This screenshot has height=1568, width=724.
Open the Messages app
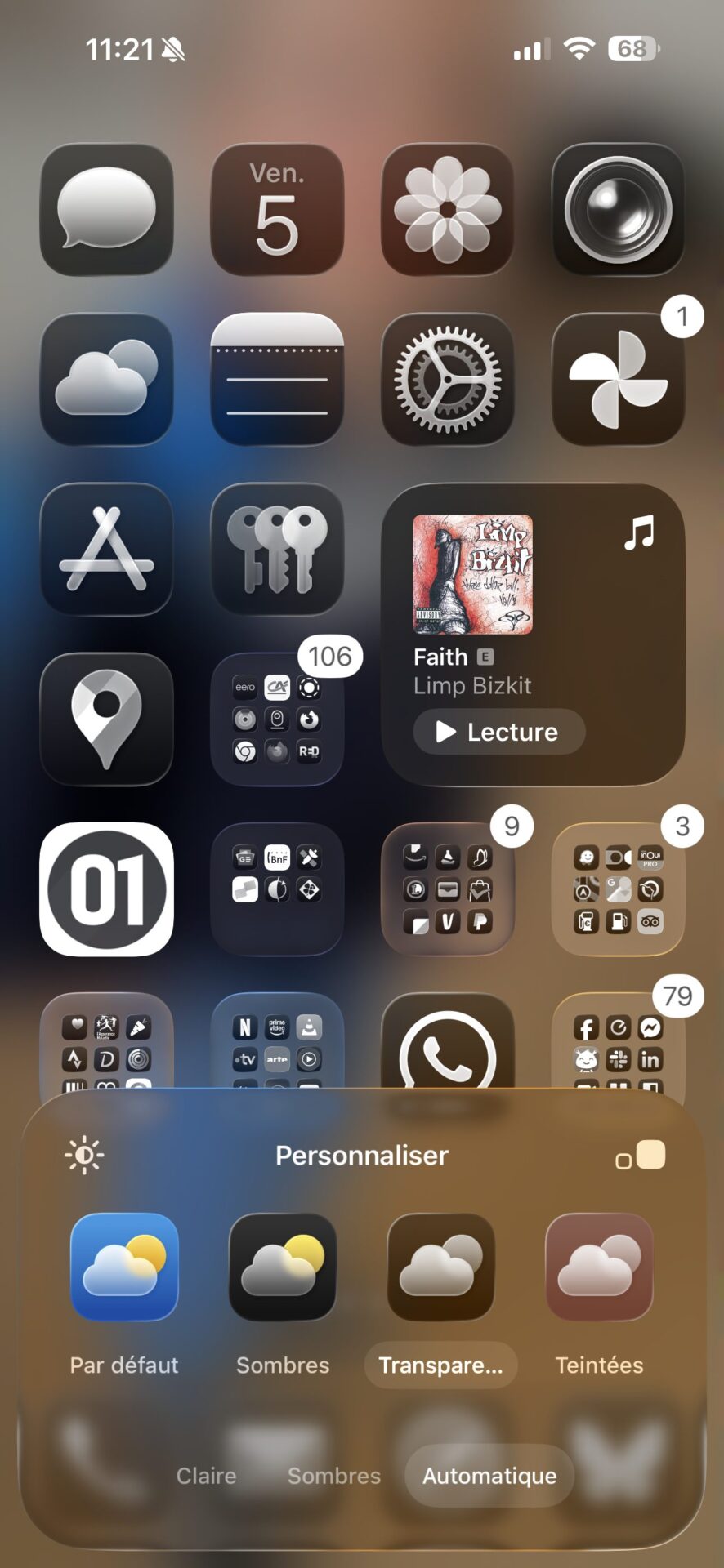coord(106,210)
